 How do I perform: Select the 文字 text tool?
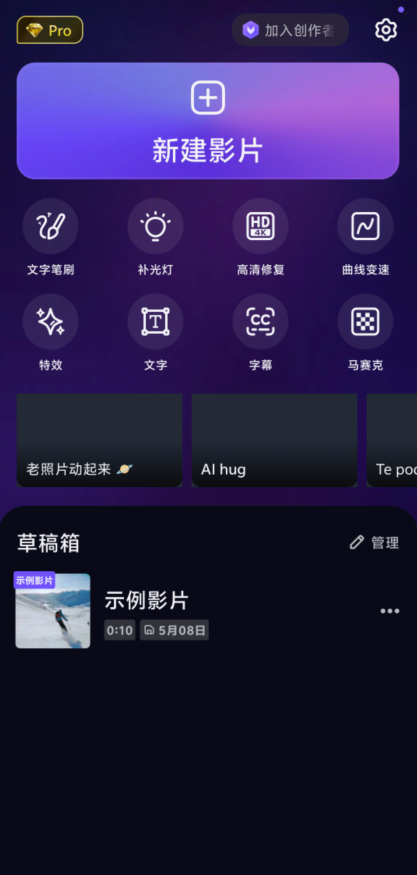[x=155, y=333]
